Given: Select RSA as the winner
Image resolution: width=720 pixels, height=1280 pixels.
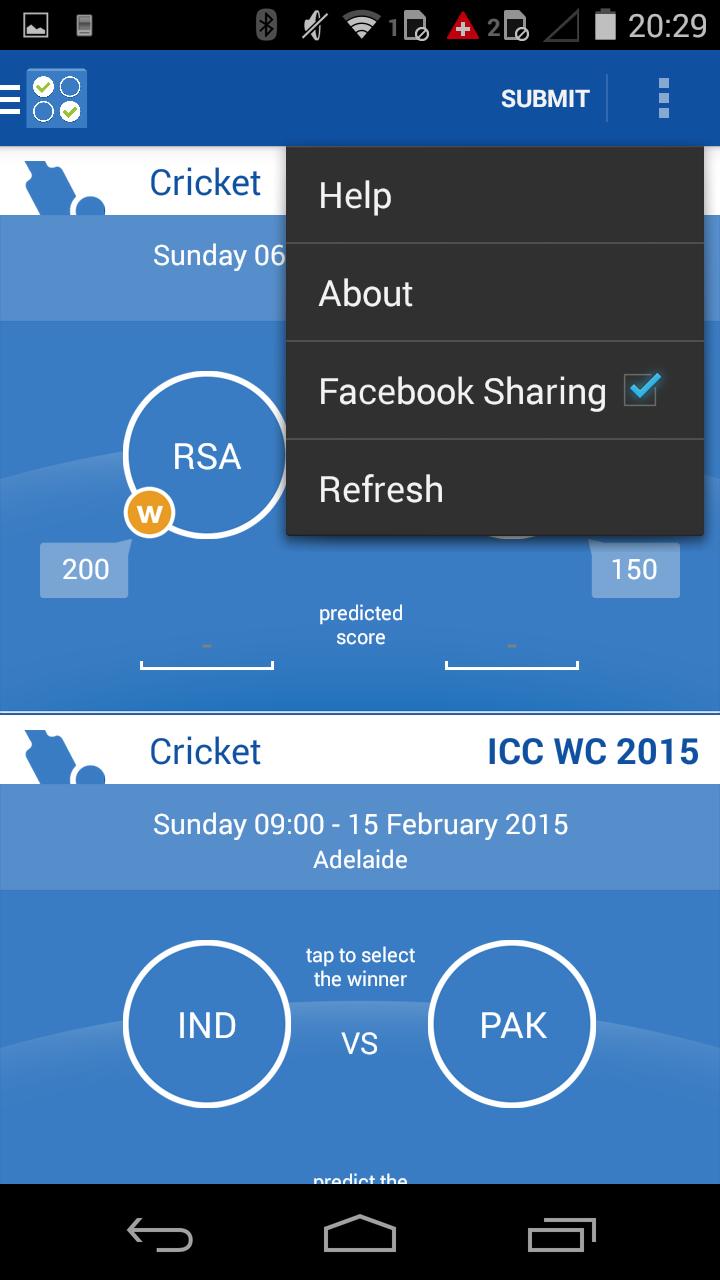Looking at the screenshot, I should coord(206,456).
